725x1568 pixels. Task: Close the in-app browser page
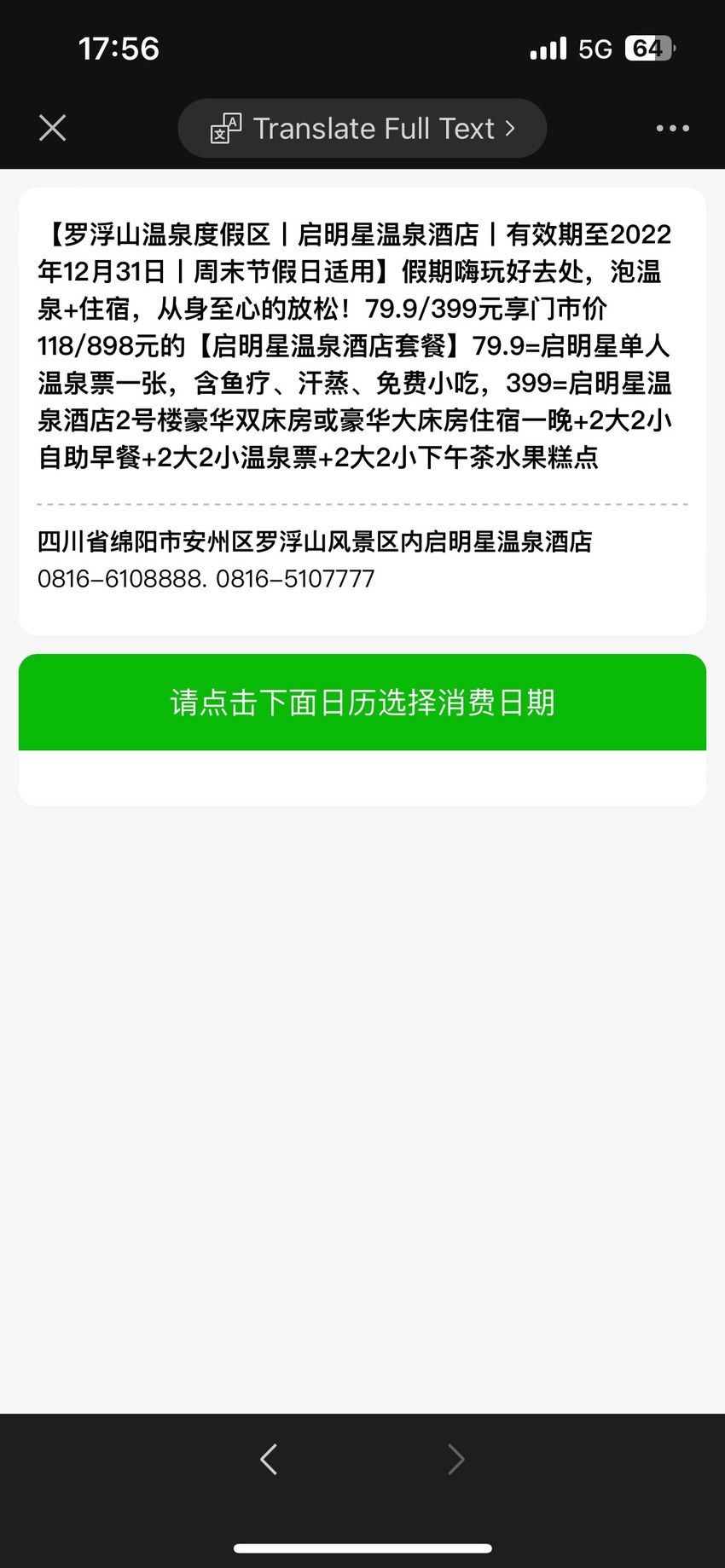(53, 129)
